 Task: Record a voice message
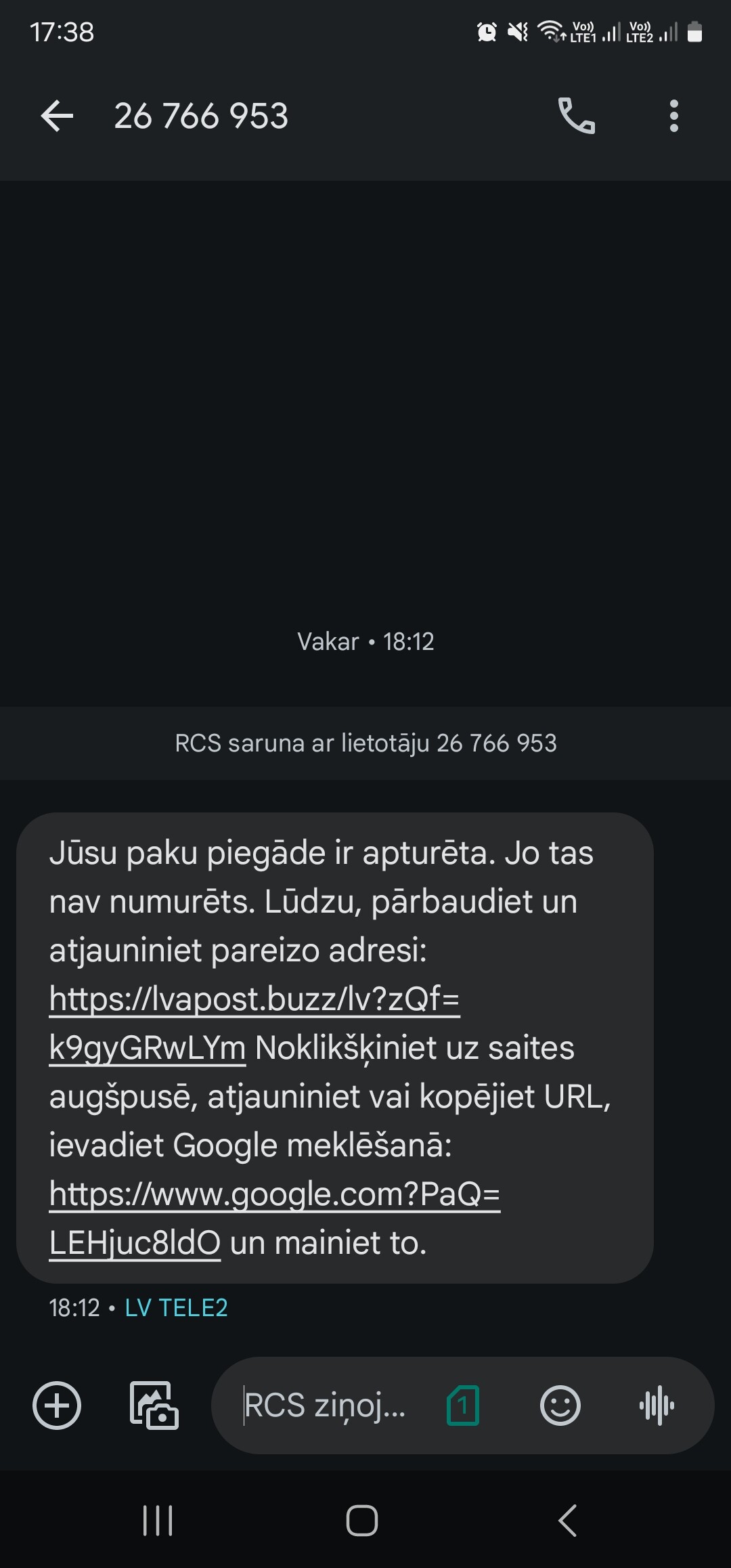pyautogui.click(x=657, y=1406)
